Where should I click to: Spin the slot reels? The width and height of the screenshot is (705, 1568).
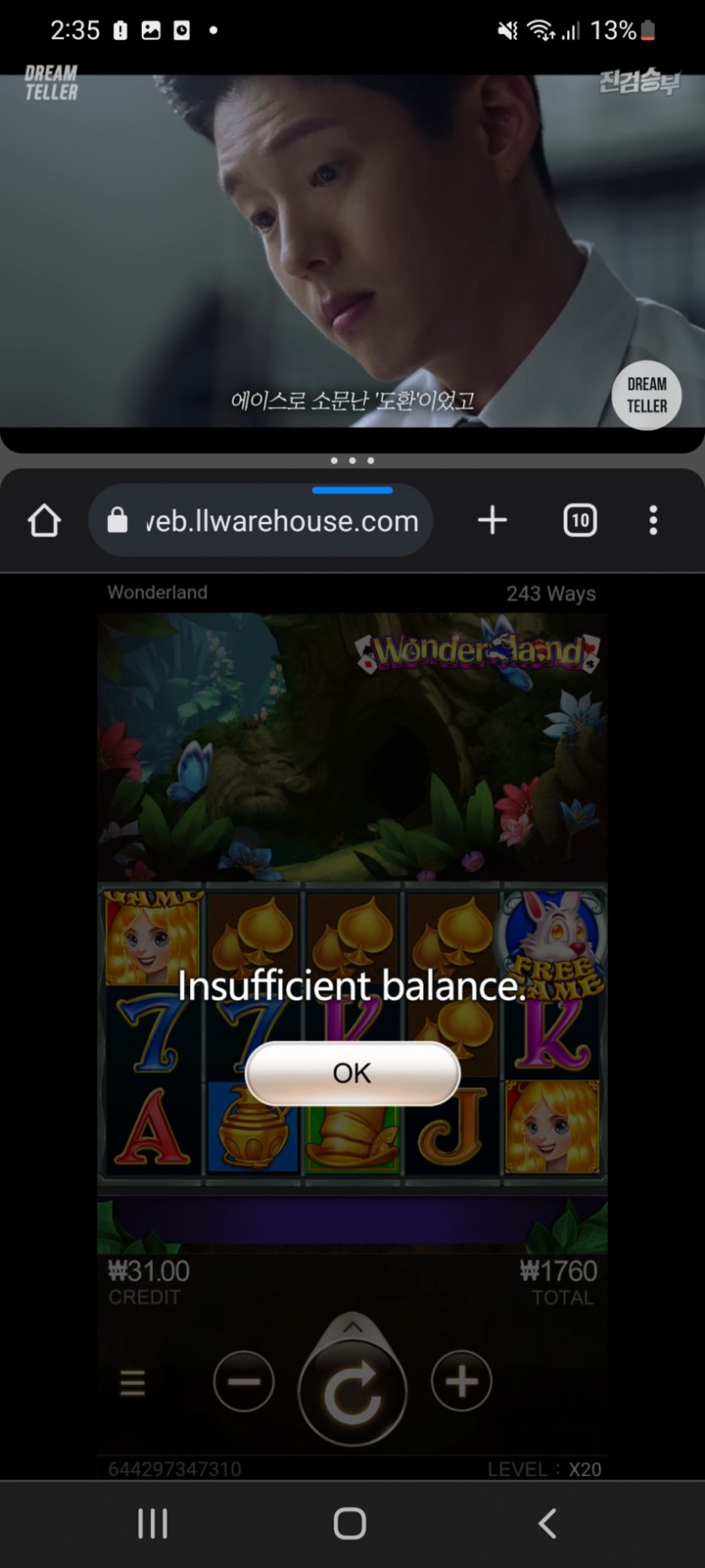(x=352, y=1391)
